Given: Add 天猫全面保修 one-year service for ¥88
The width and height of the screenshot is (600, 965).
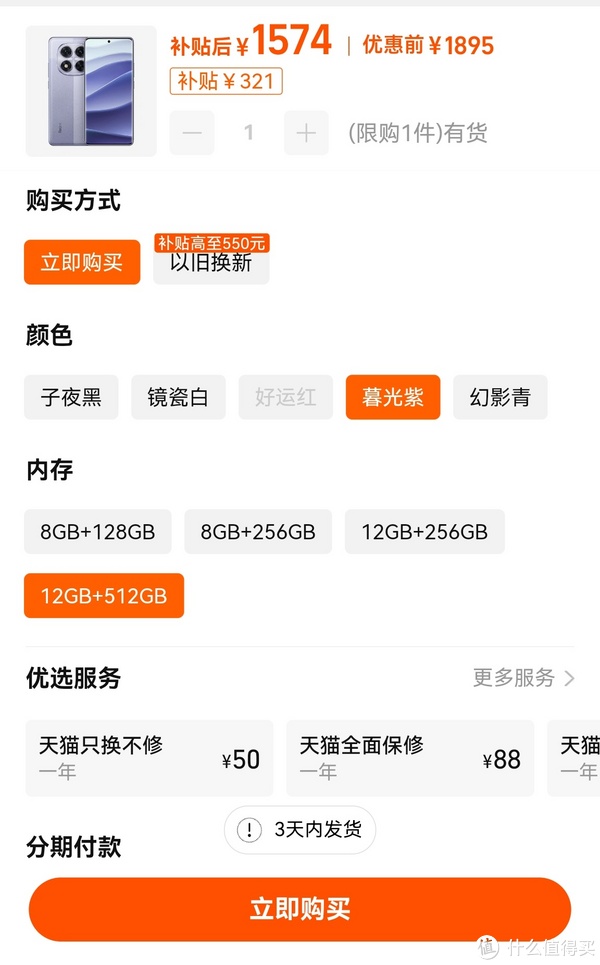Looking at the screenshot, I should (x=410, y=758).
